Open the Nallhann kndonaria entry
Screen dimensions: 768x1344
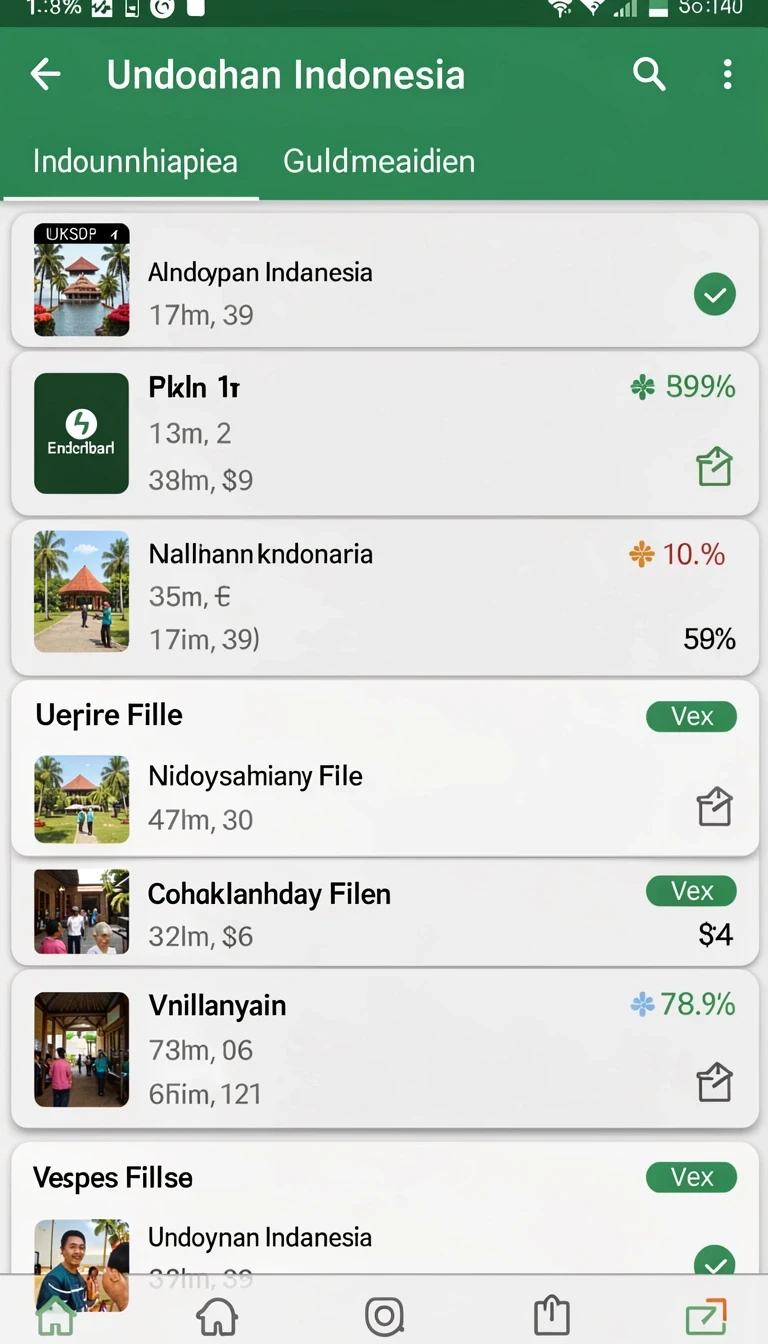click(x=384, y=597)
